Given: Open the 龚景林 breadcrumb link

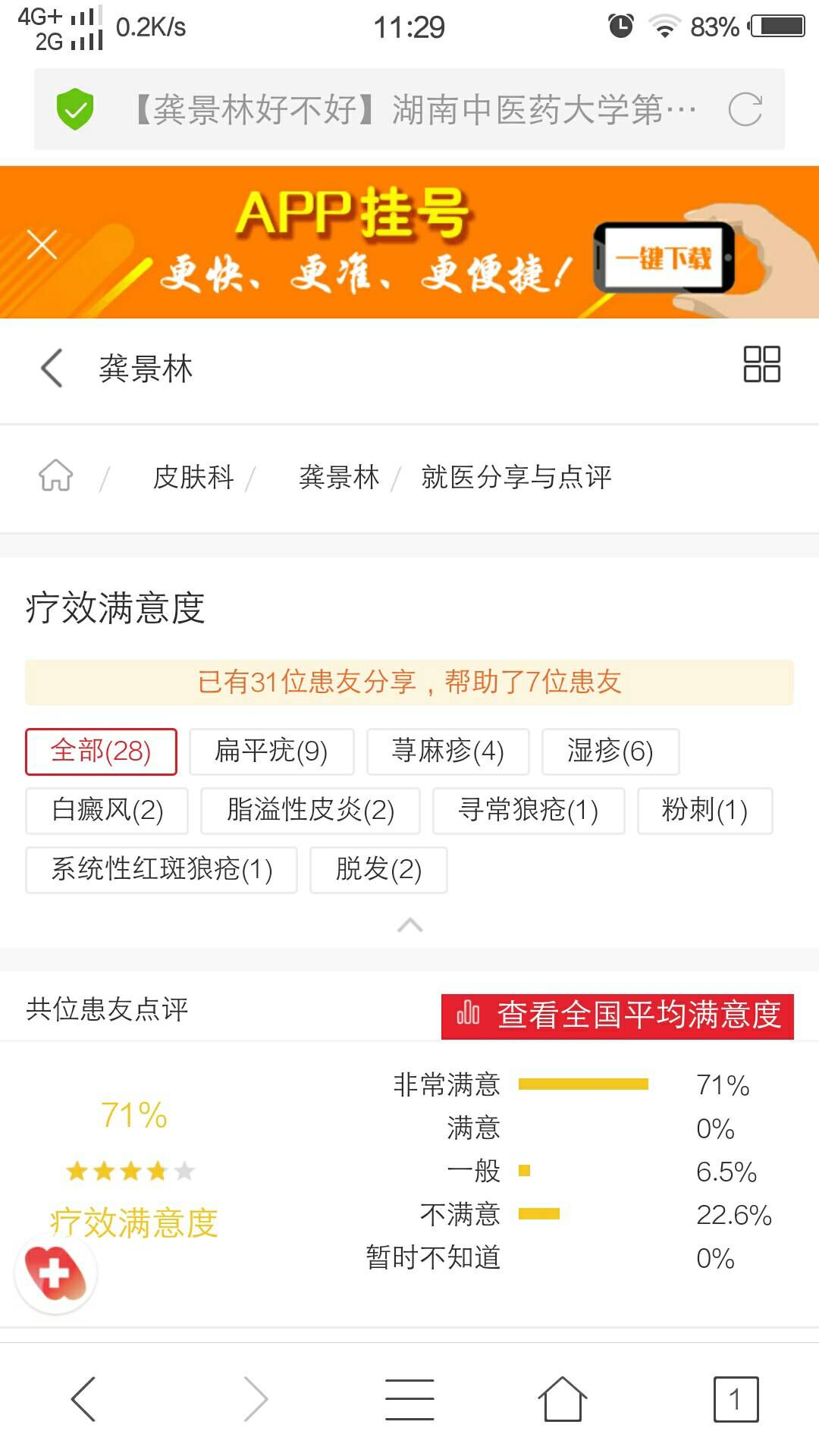Looking at the screenshot, I should coord(339,477).
